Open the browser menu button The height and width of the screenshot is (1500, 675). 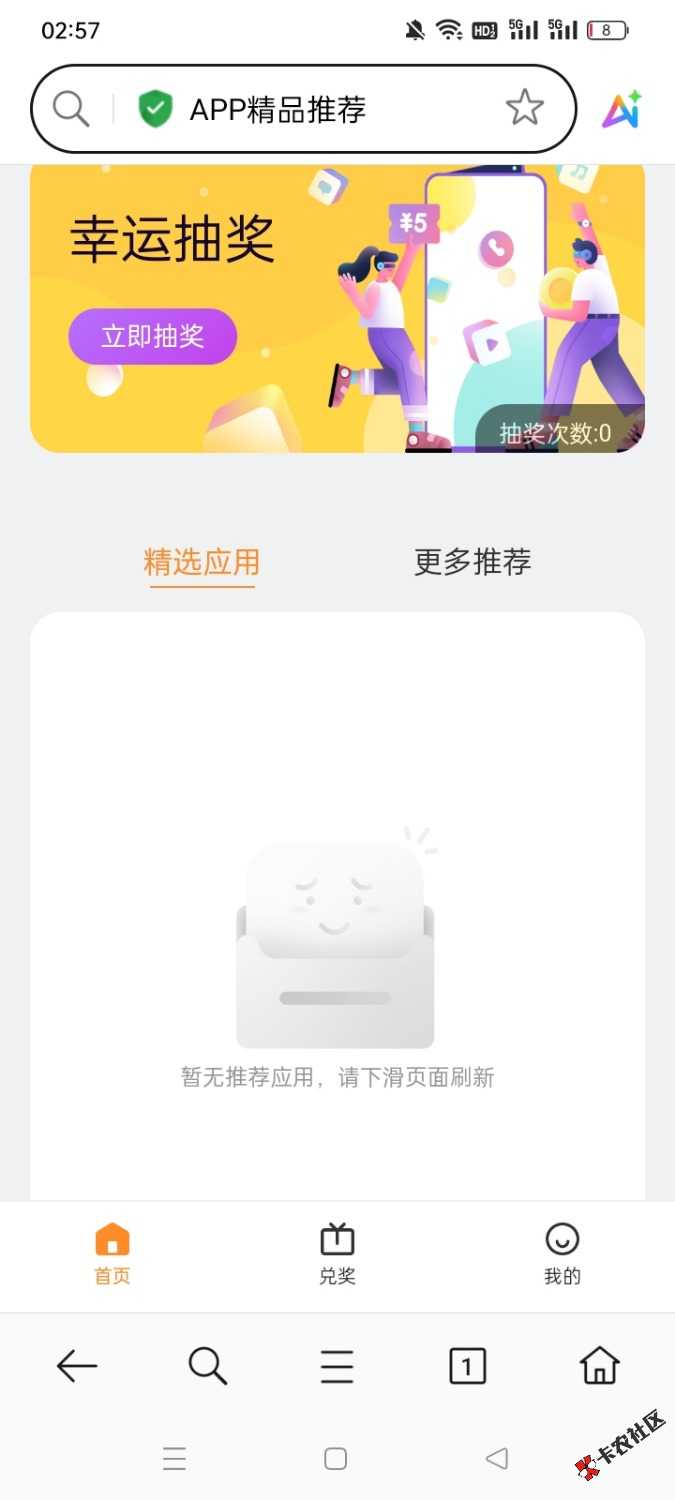[337, 1365]
